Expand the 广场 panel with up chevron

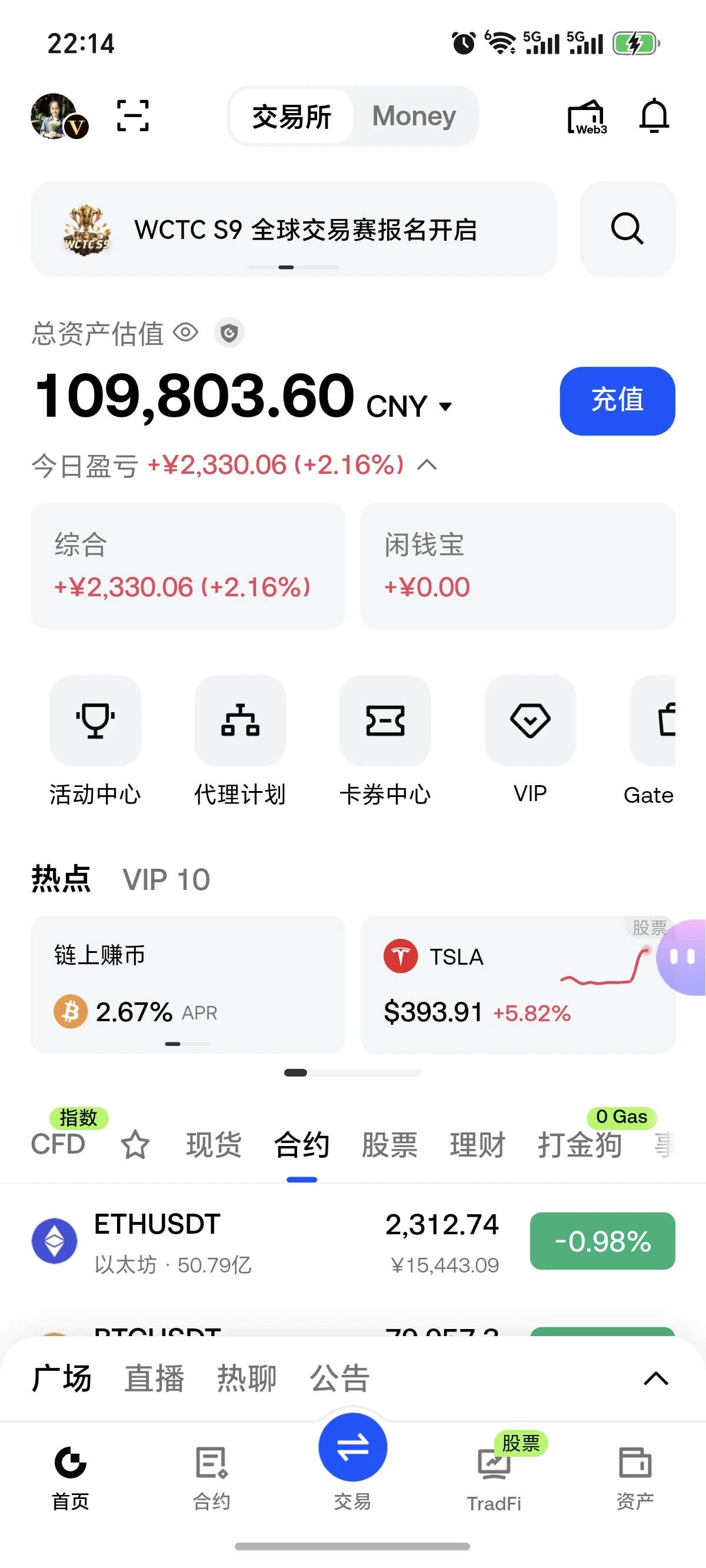[x=655, y=1378]
